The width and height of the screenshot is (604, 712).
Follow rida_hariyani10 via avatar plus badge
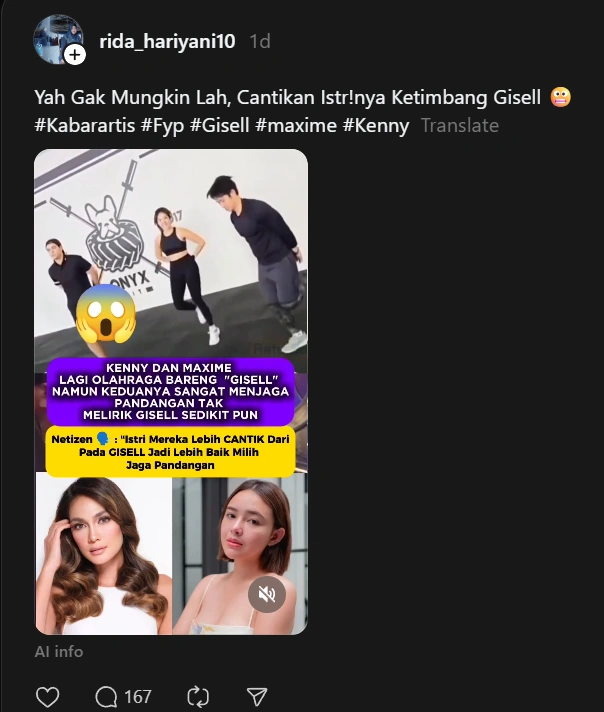[x=75, y=55]
